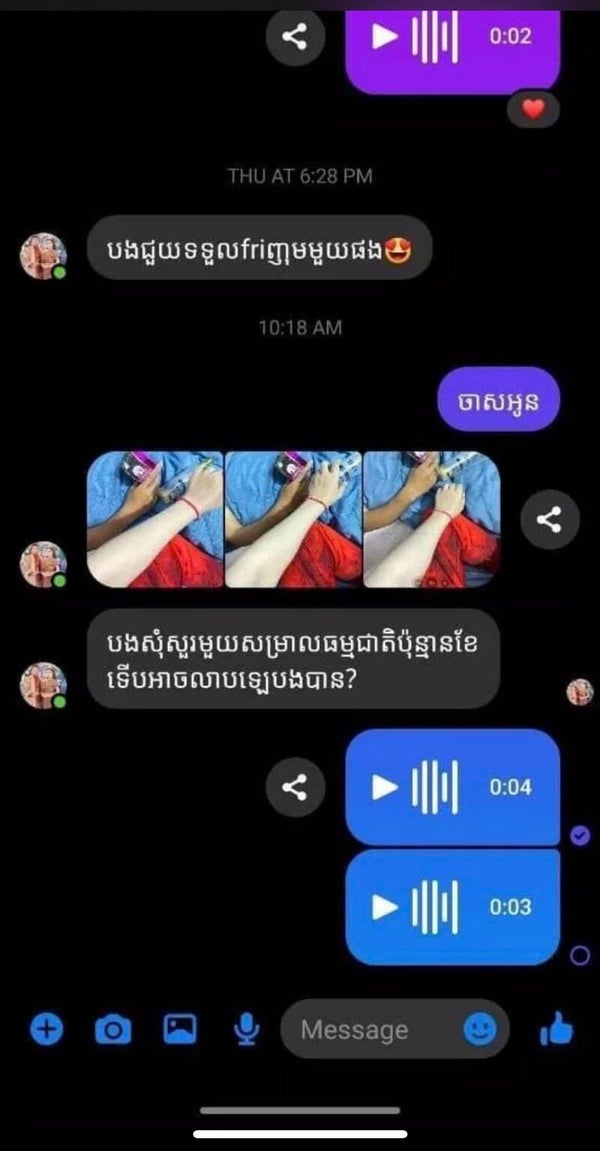Viewport: 600px width, 1151px height.
Task: Open the first photo in the chat
Action: coord(155,518)
